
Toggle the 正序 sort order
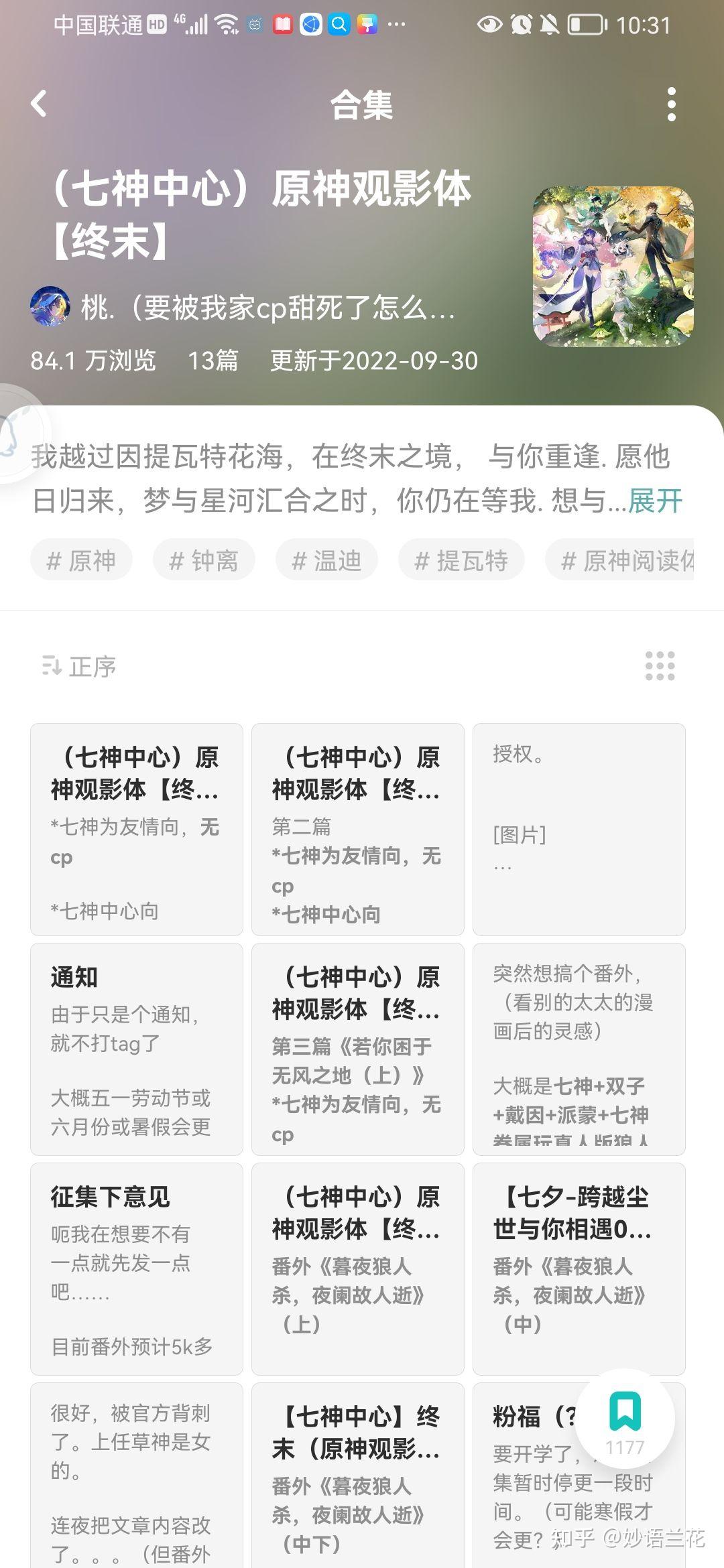point(79,667)
